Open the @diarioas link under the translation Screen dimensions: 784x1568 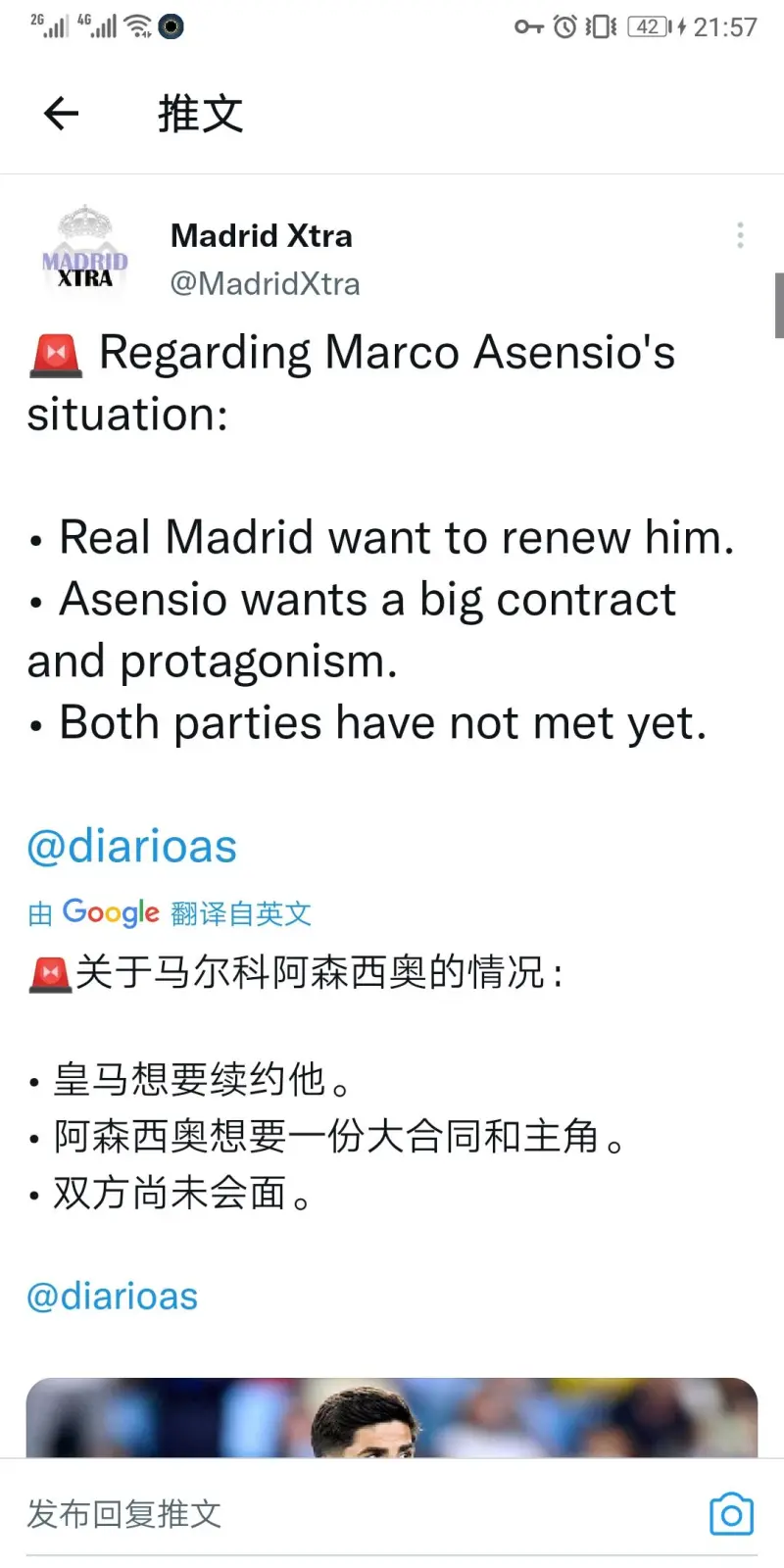(113, 1297)
